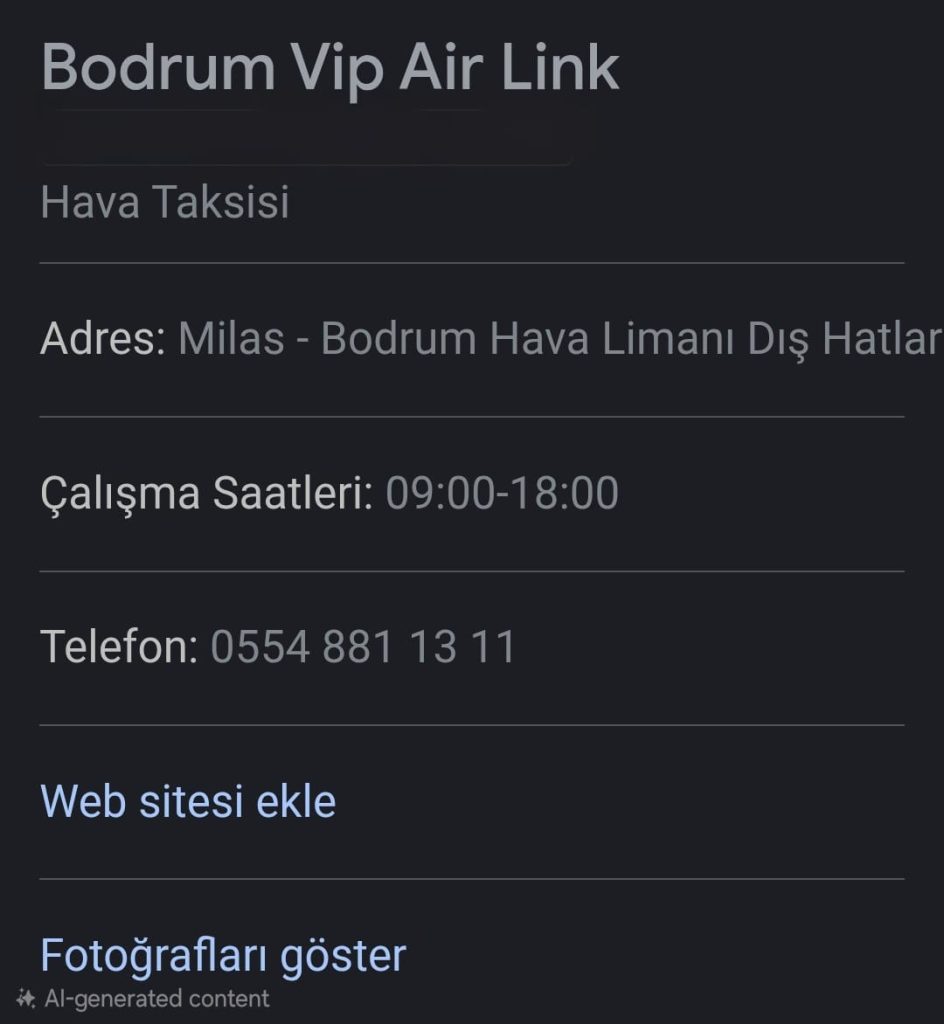944x1024 pixels.
Task: Open the Fotoğrafları göster link
Action: point(222,954)
